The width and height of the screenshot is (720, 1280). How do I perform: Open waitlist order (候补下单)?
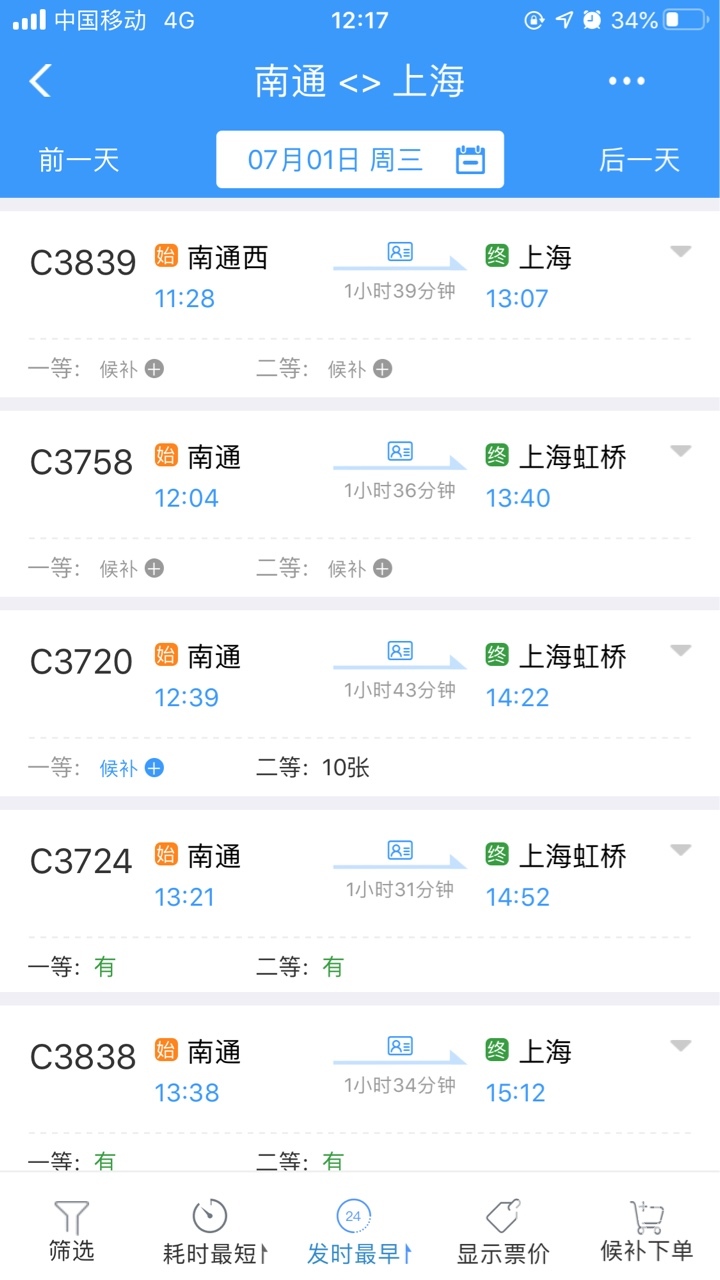pyautogui.click(x=646, y=1232)
